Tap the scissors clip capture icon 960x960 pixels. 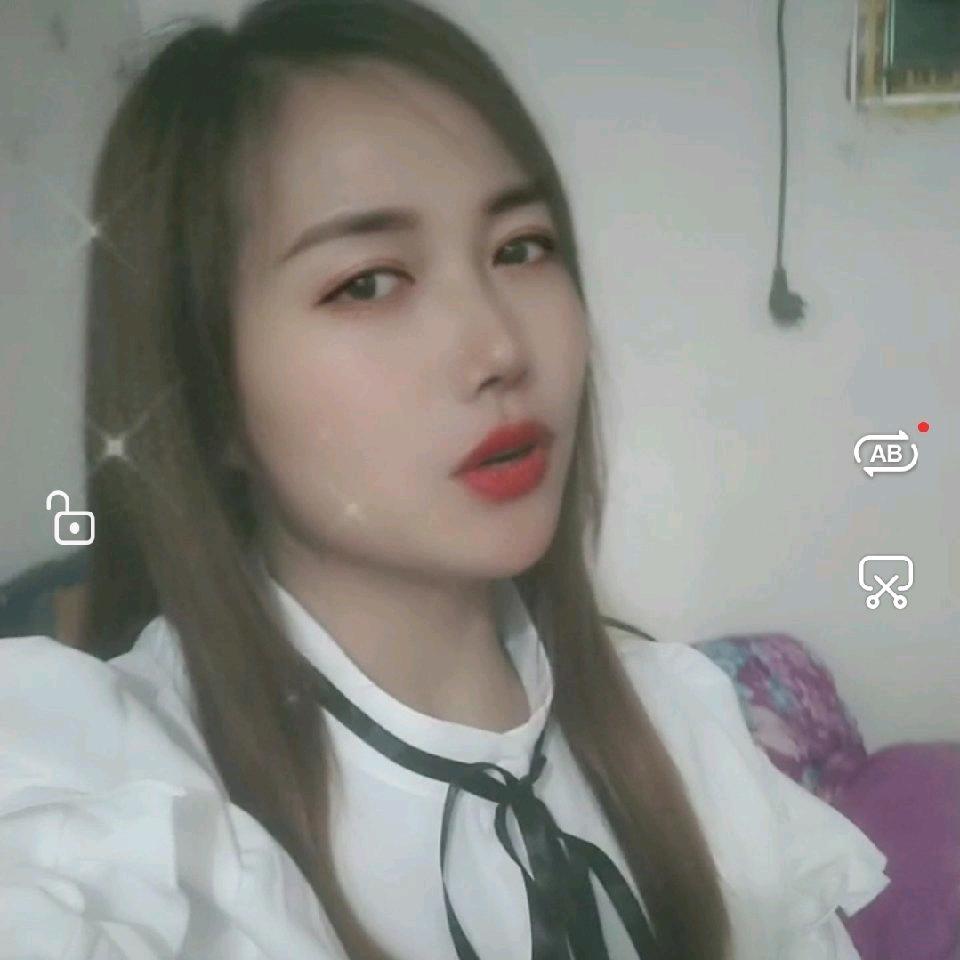[885, 582]
